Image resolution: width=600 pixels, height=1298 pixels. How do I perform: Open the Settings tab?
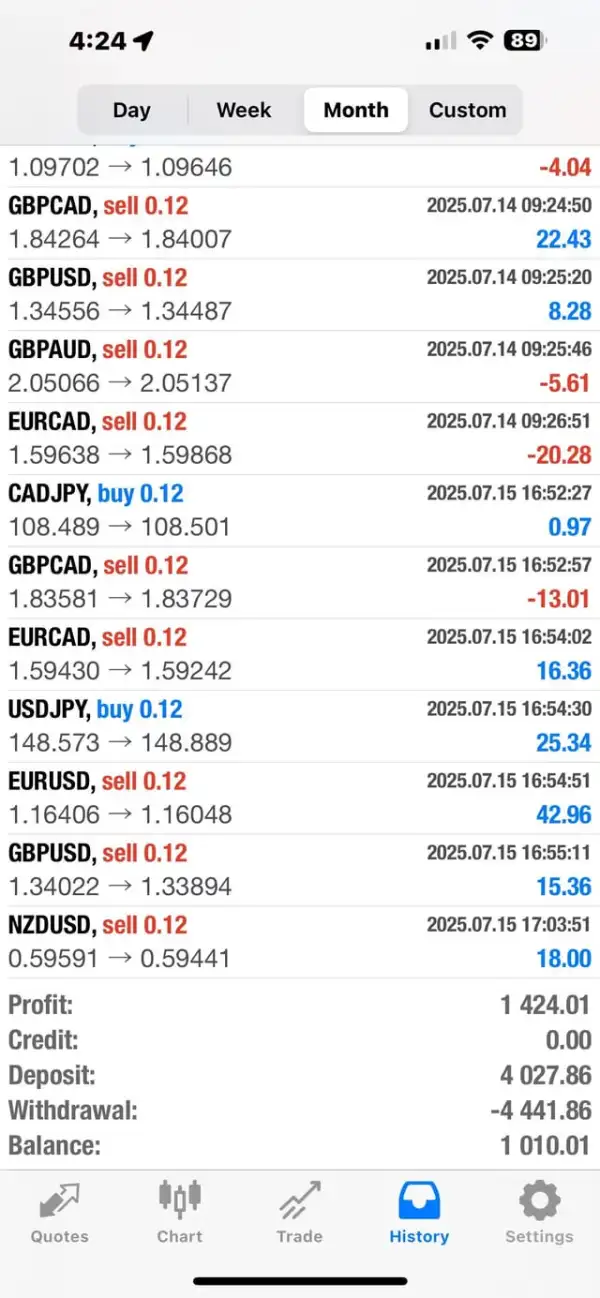(x=539, y=1212)
